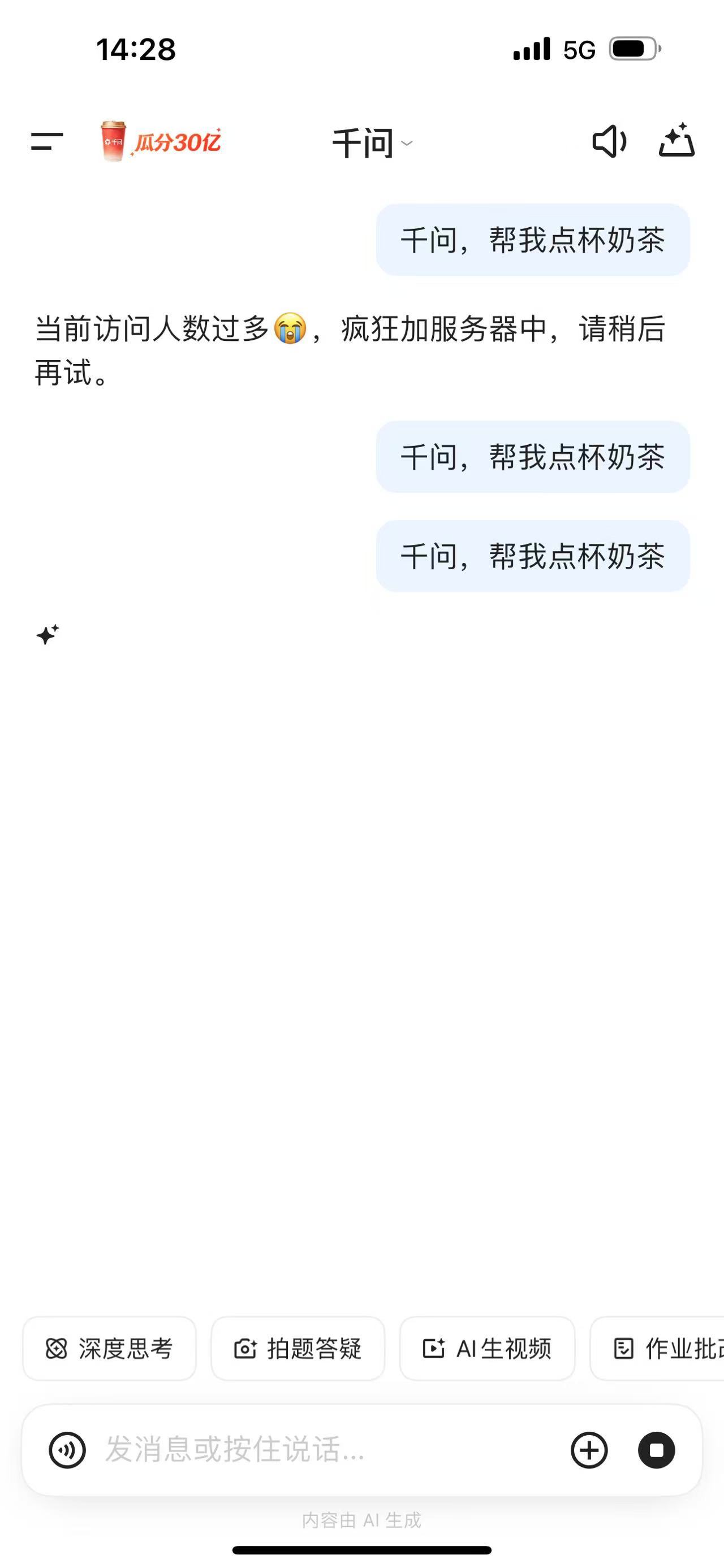Expand the 千问 model dropdown
This screenshot has height=1568, width=724.
point(372,144)
